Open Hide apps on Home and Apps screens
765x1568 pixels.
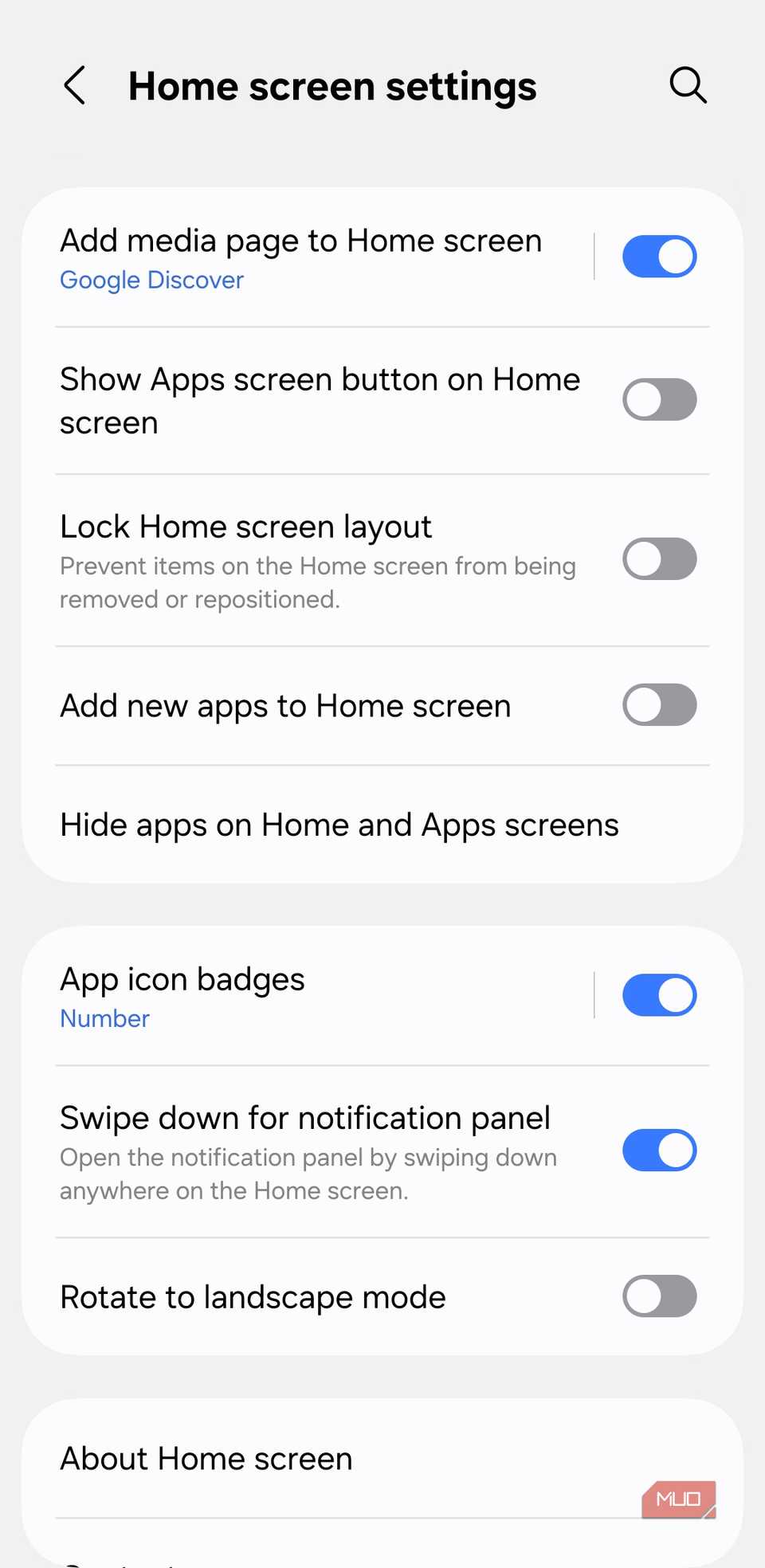click(x=339, y=825)
